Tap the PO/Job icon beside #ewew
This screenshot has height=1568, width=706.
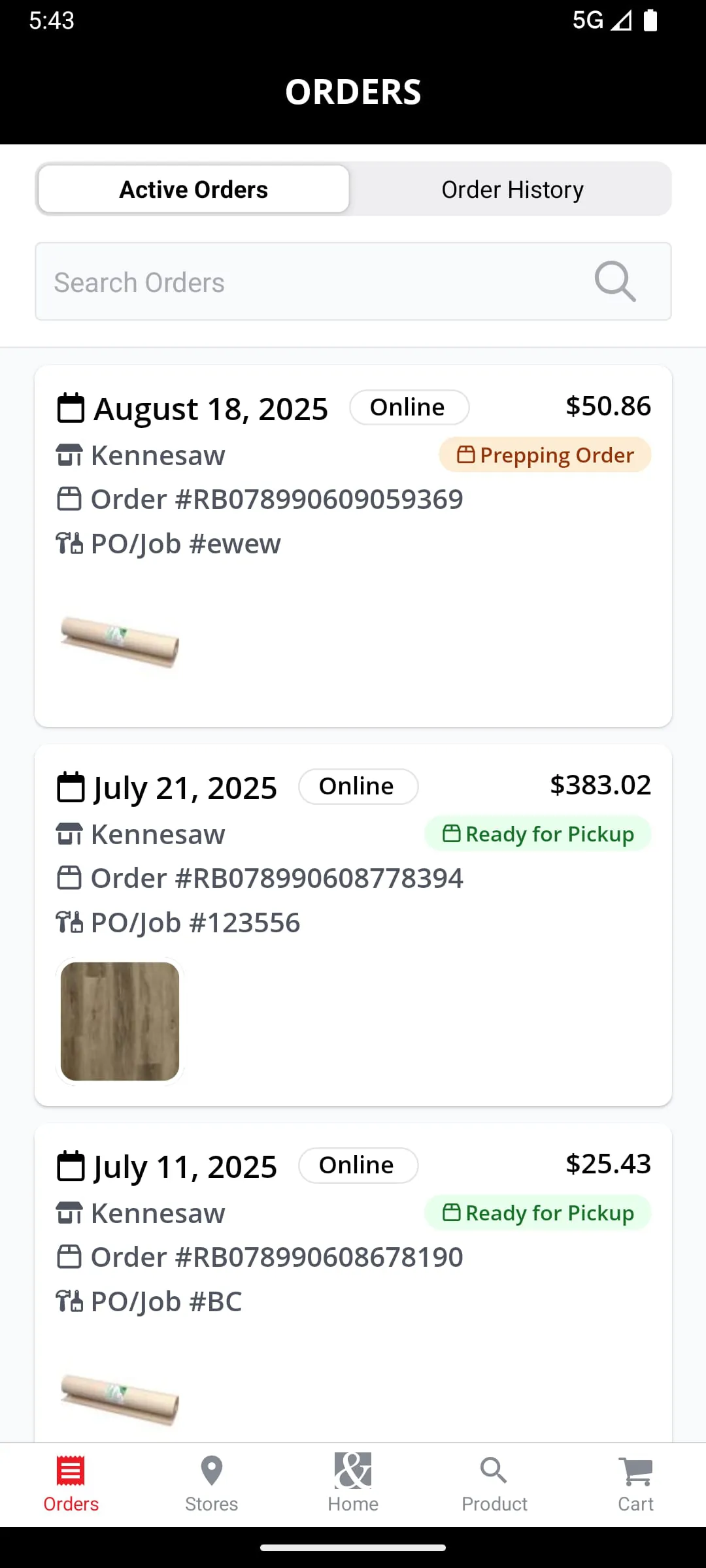(x=69, y=543)
